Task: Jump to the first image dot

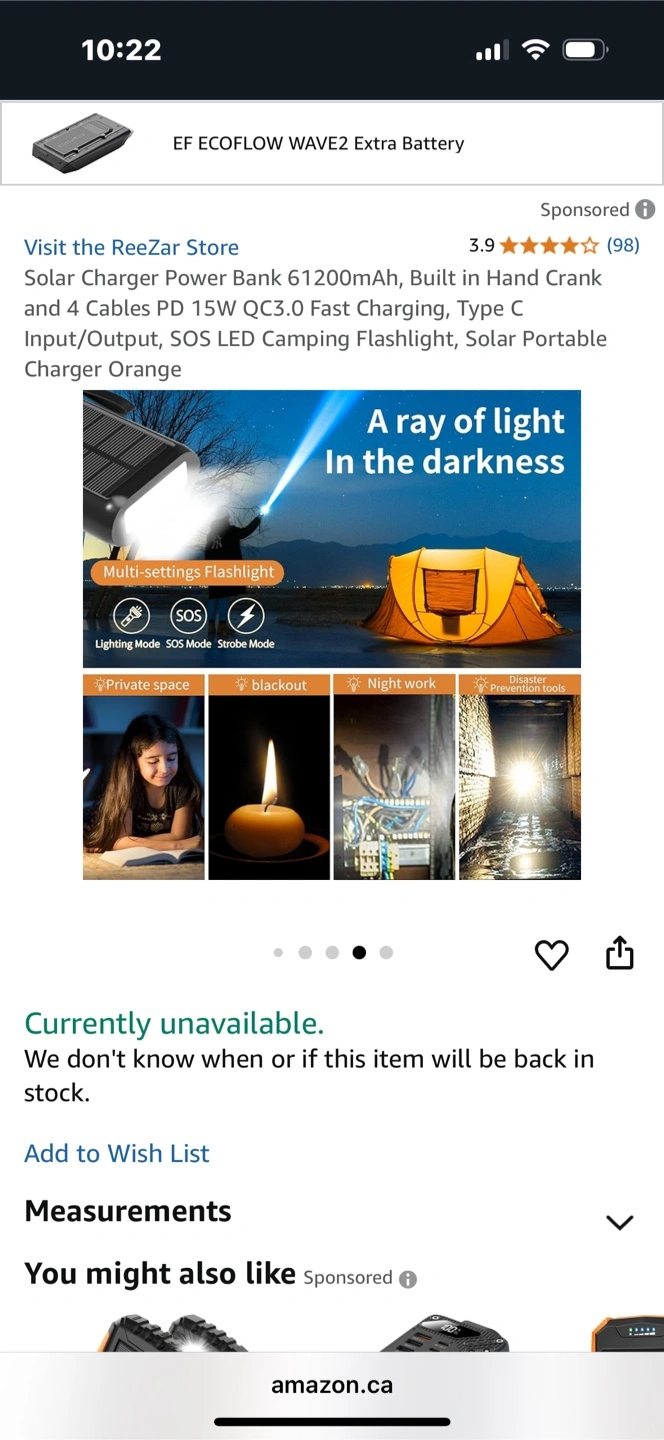Action: (278, 953)
